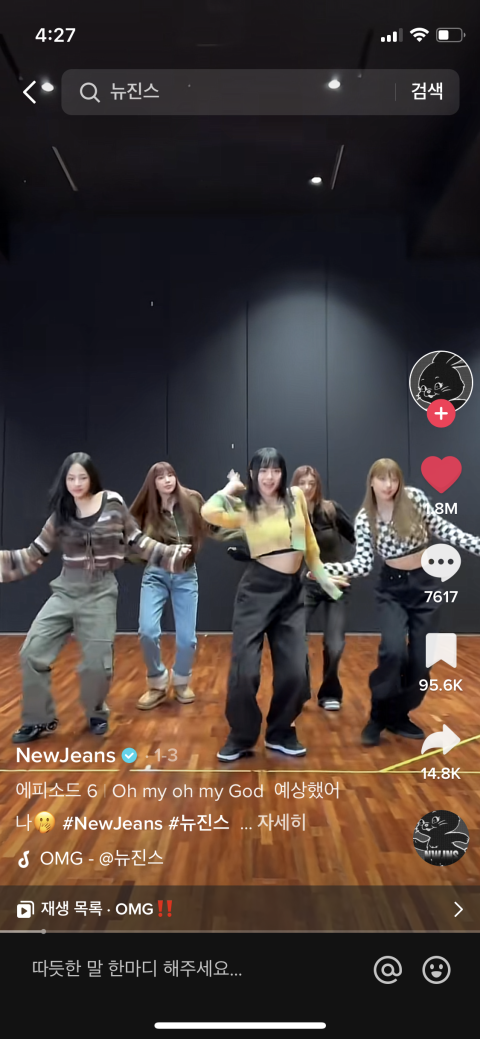Mention someone with the @ icon

tap(388, 971)
